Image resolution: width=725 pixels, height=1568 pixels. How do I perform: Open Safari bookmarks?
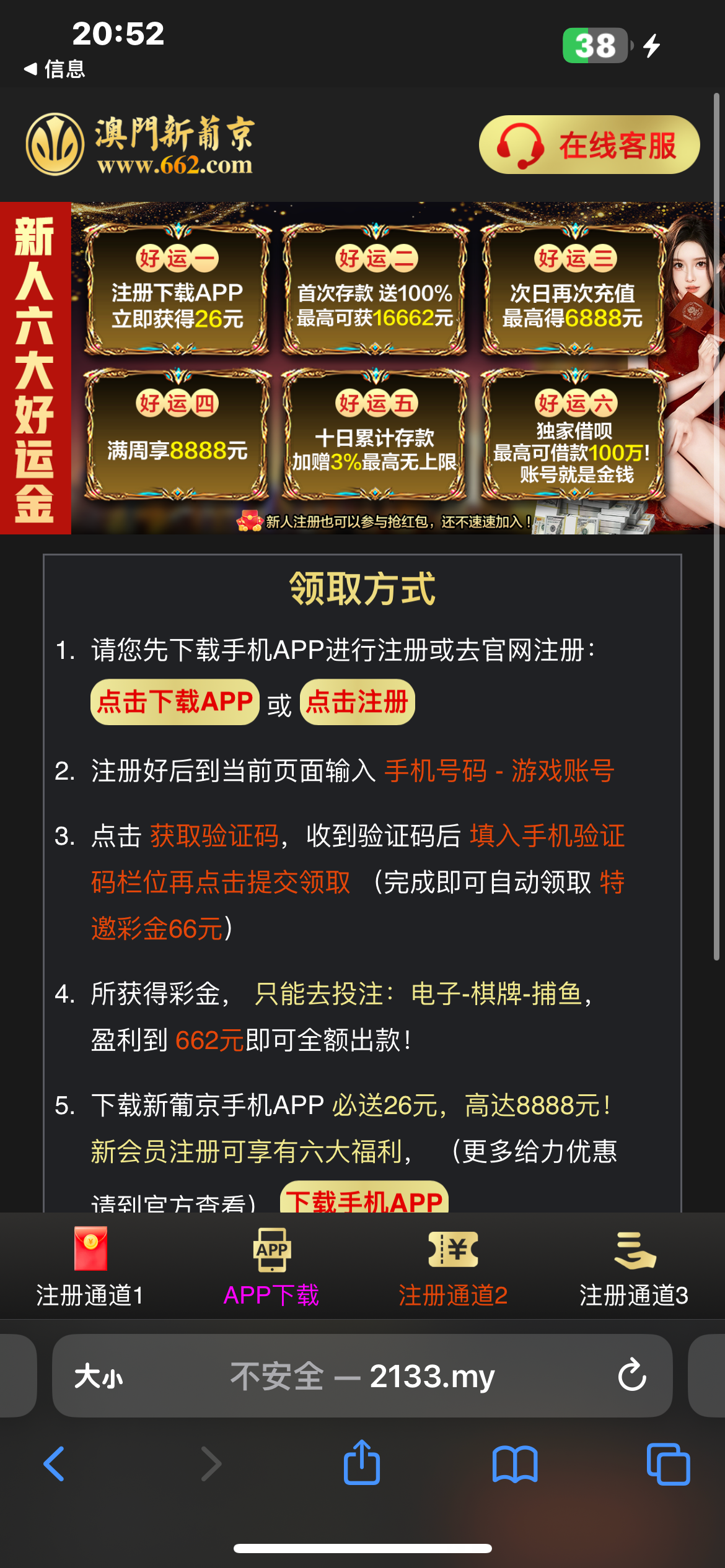tap(515, 1464)
